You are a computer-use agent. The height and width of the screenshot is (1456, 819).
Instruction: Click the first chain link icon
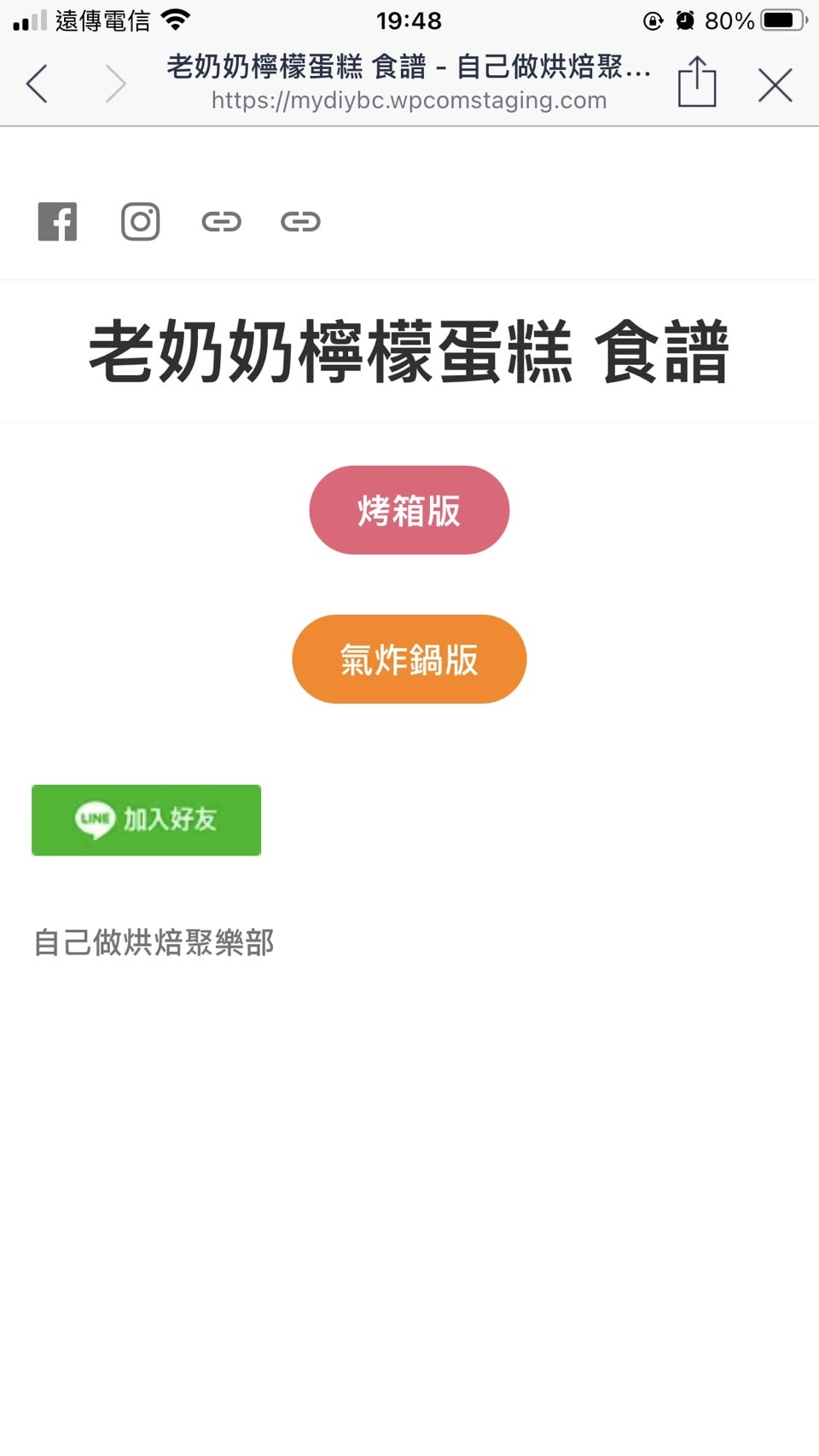(x=222, y=221)
